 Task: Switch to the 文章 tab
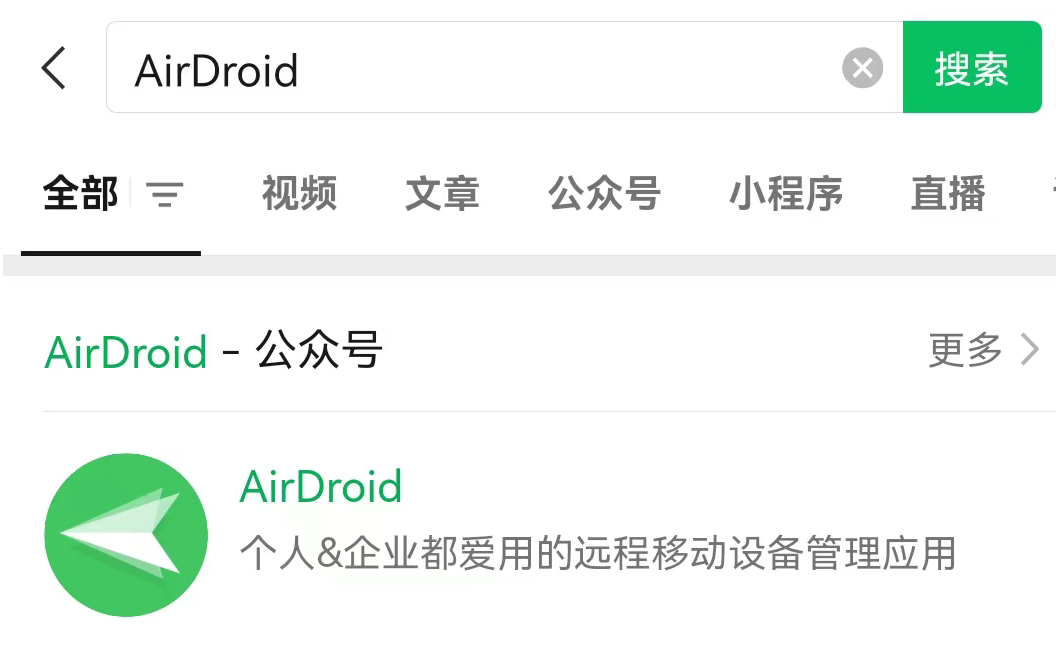[x=442, y=194]
